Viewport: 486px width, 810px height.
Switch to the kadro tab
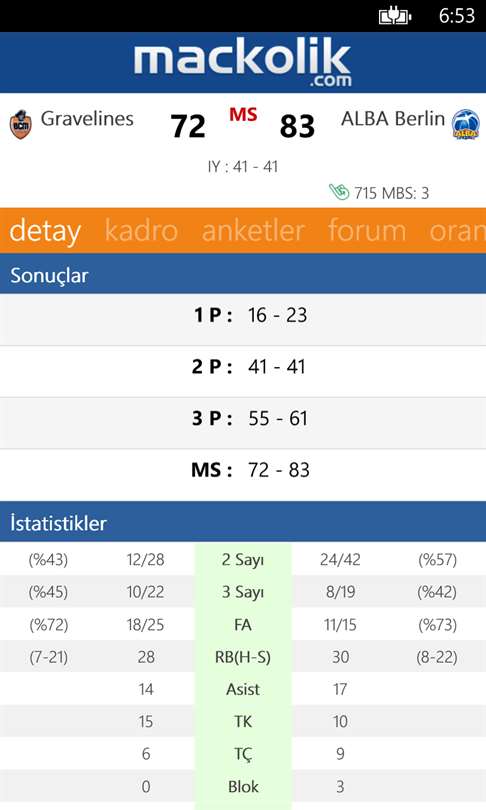[141, 230]
